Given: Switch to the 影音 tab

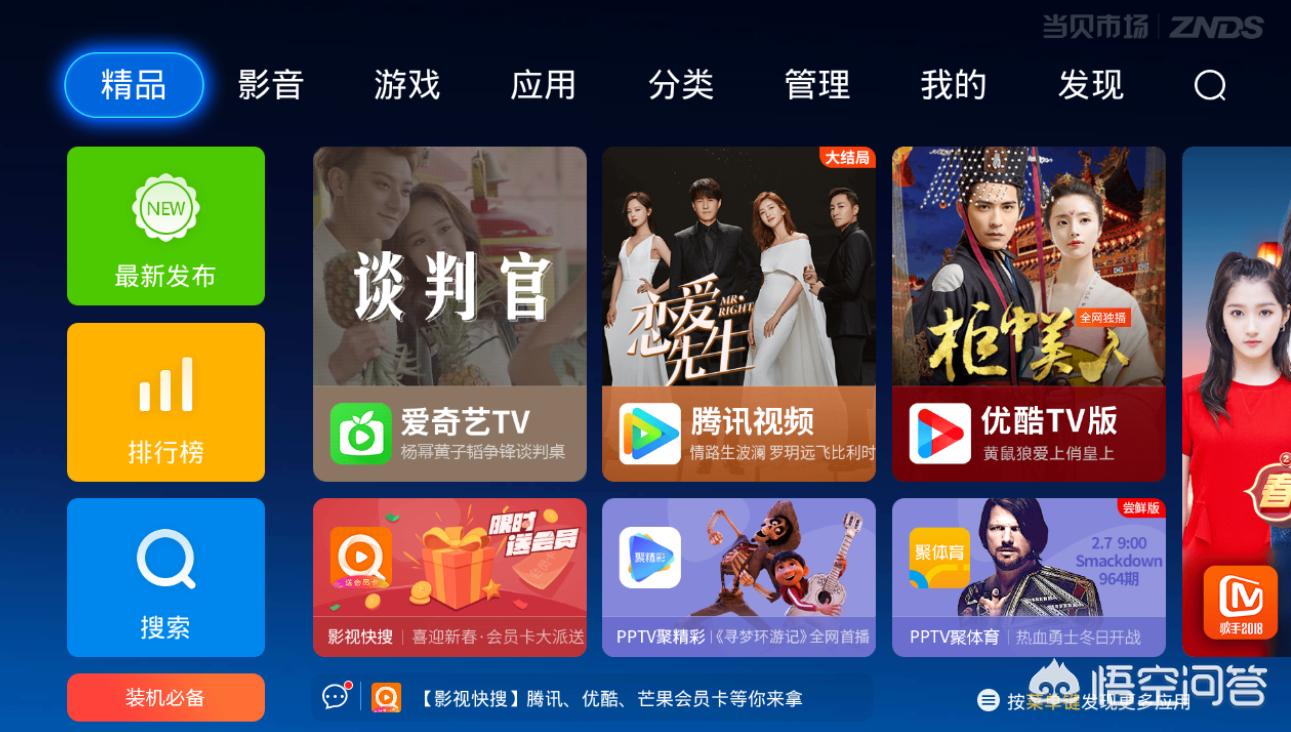Looking at the screenshot, I should pyautogui.click(x=270, y=85).
